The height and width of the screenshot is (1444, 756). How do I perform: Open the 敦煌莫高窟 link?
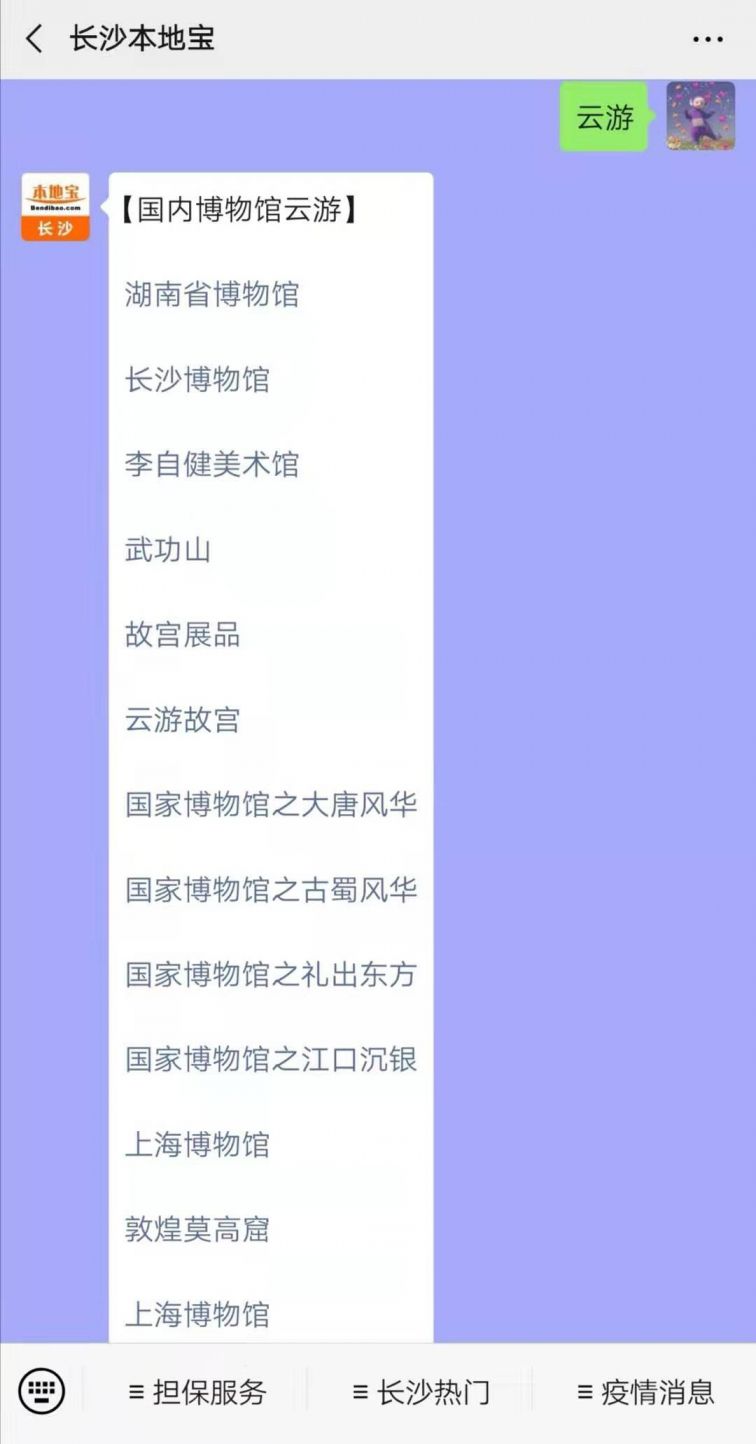click(197, 1229)
